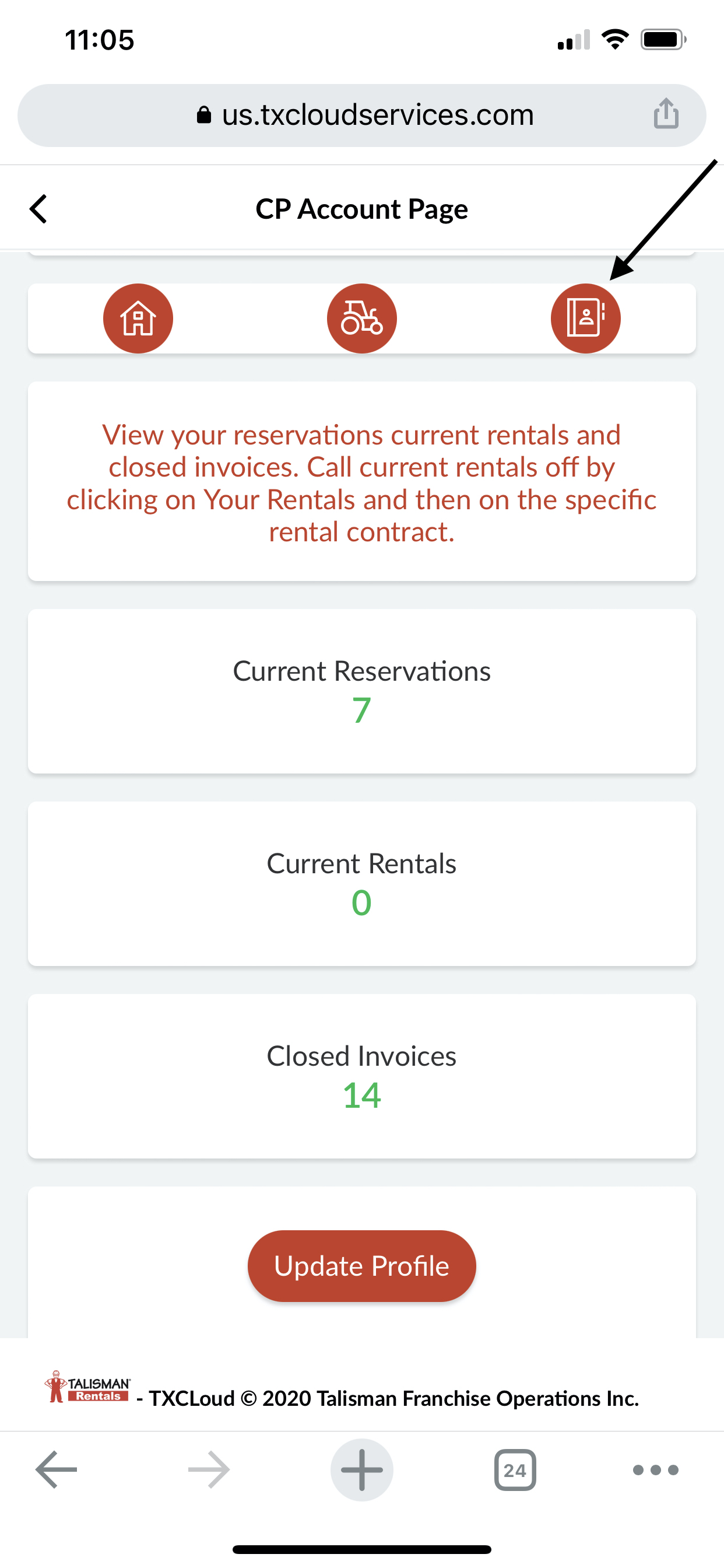Open a new browser tab
724x1568 pixels.
(362, 1469)
